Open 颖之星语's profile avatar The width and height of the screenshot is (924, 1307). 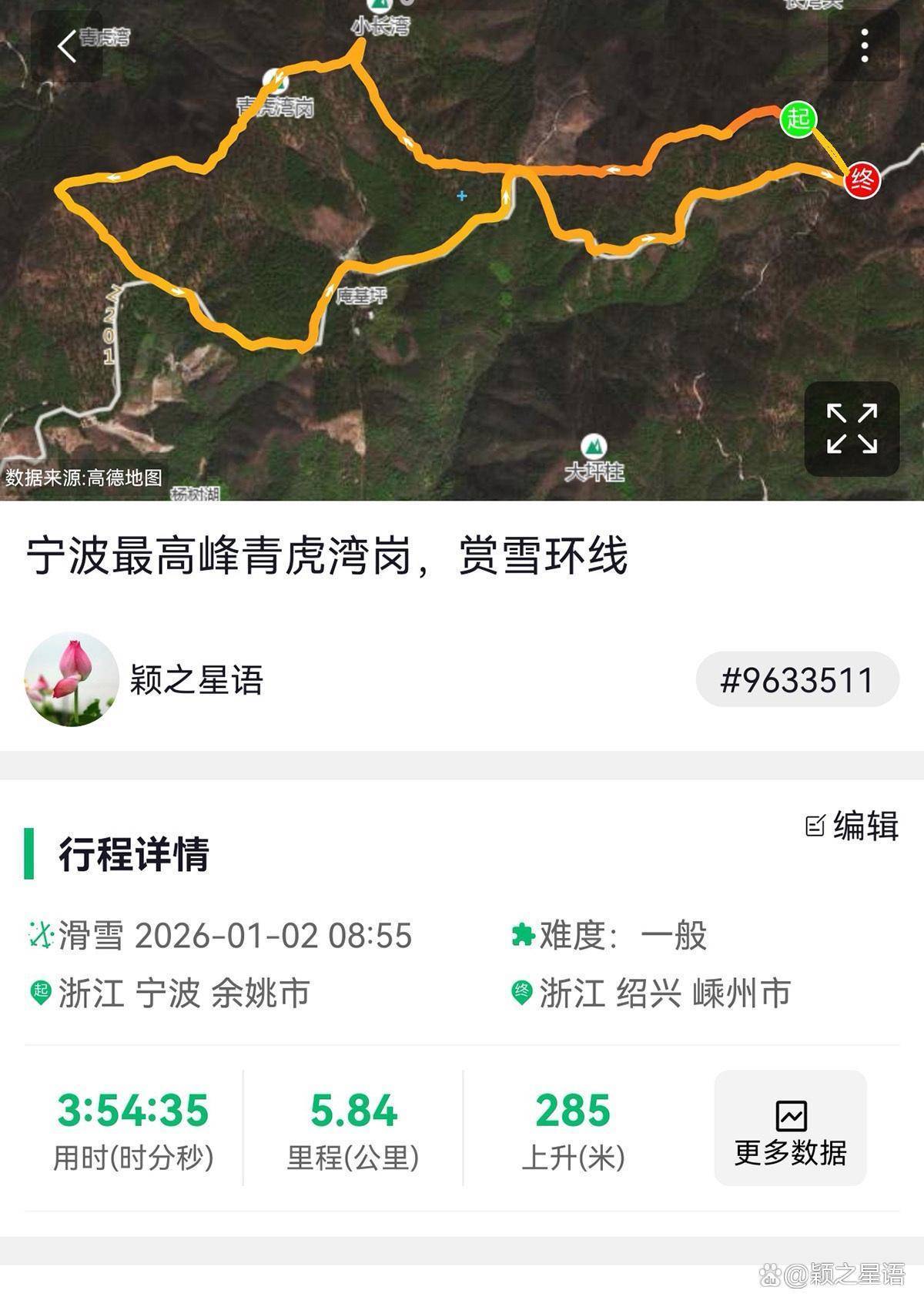coord(72,679)
